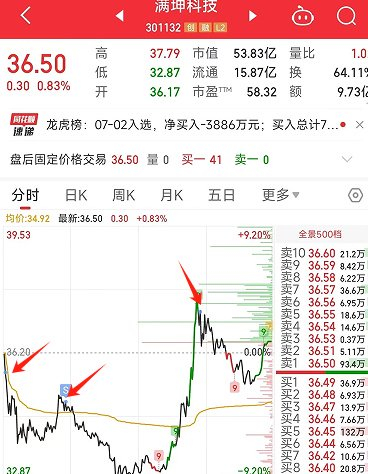The image size is (368, 474).
Task: Switch to the next stock
Action: point(253,15)
